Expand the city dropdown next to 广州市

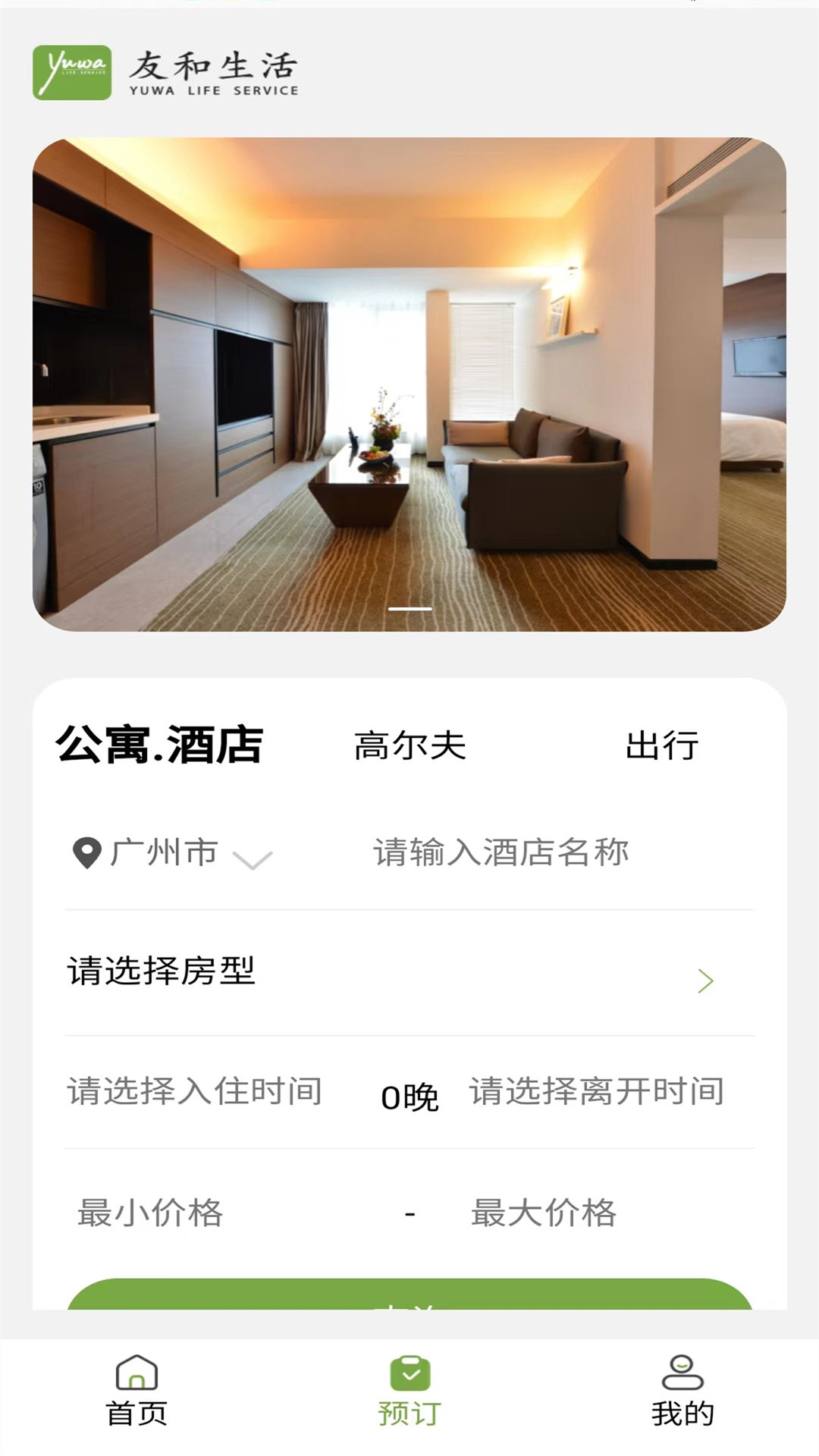pos(253,861)
